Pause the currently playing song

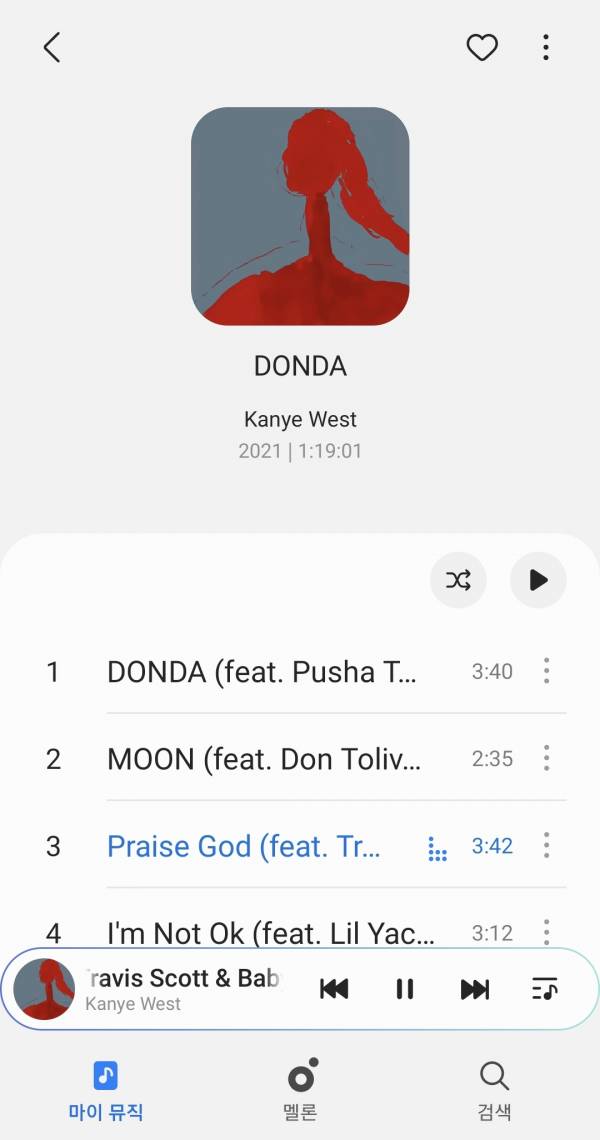404,989
